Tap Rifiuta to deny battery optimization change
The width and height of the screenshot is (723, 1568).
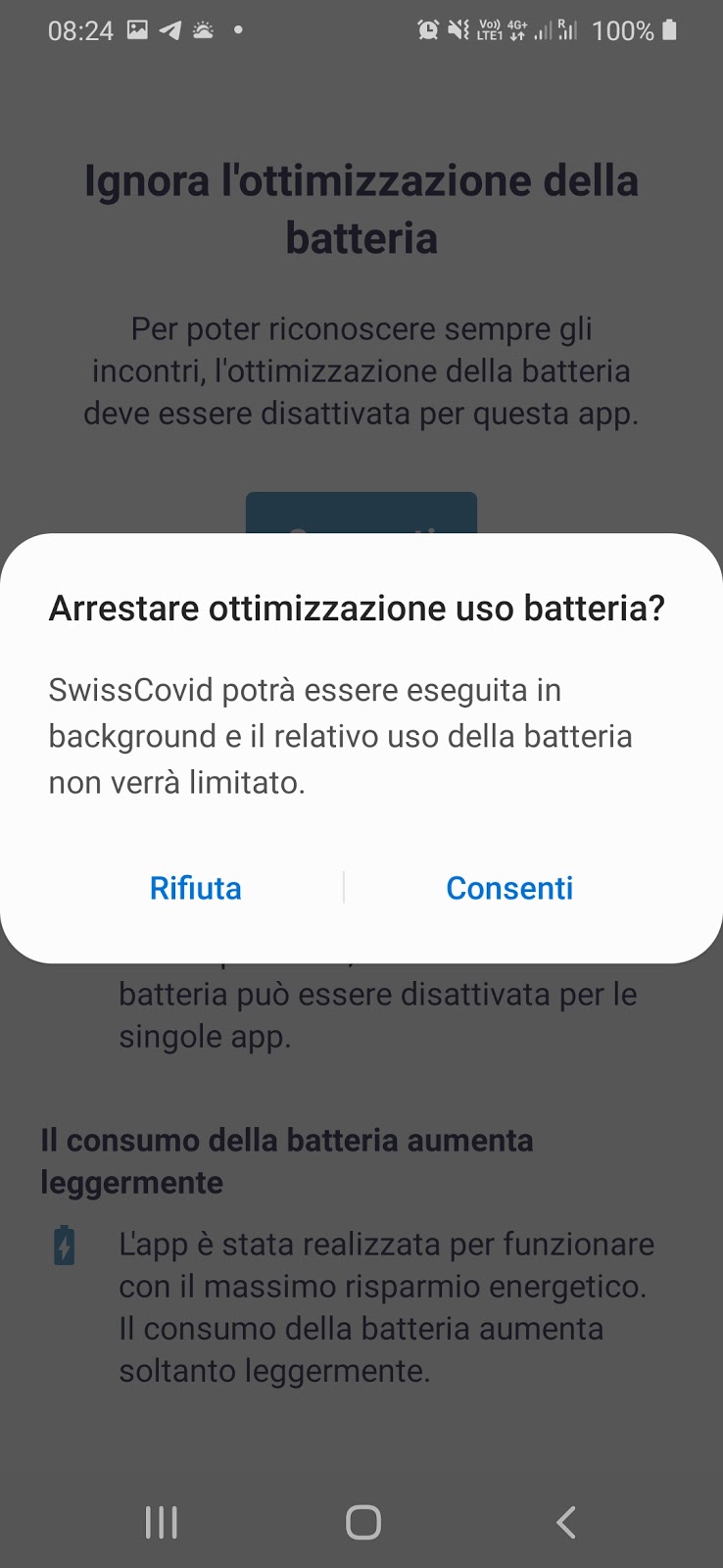pyautogui.click(x=195, y=888)
